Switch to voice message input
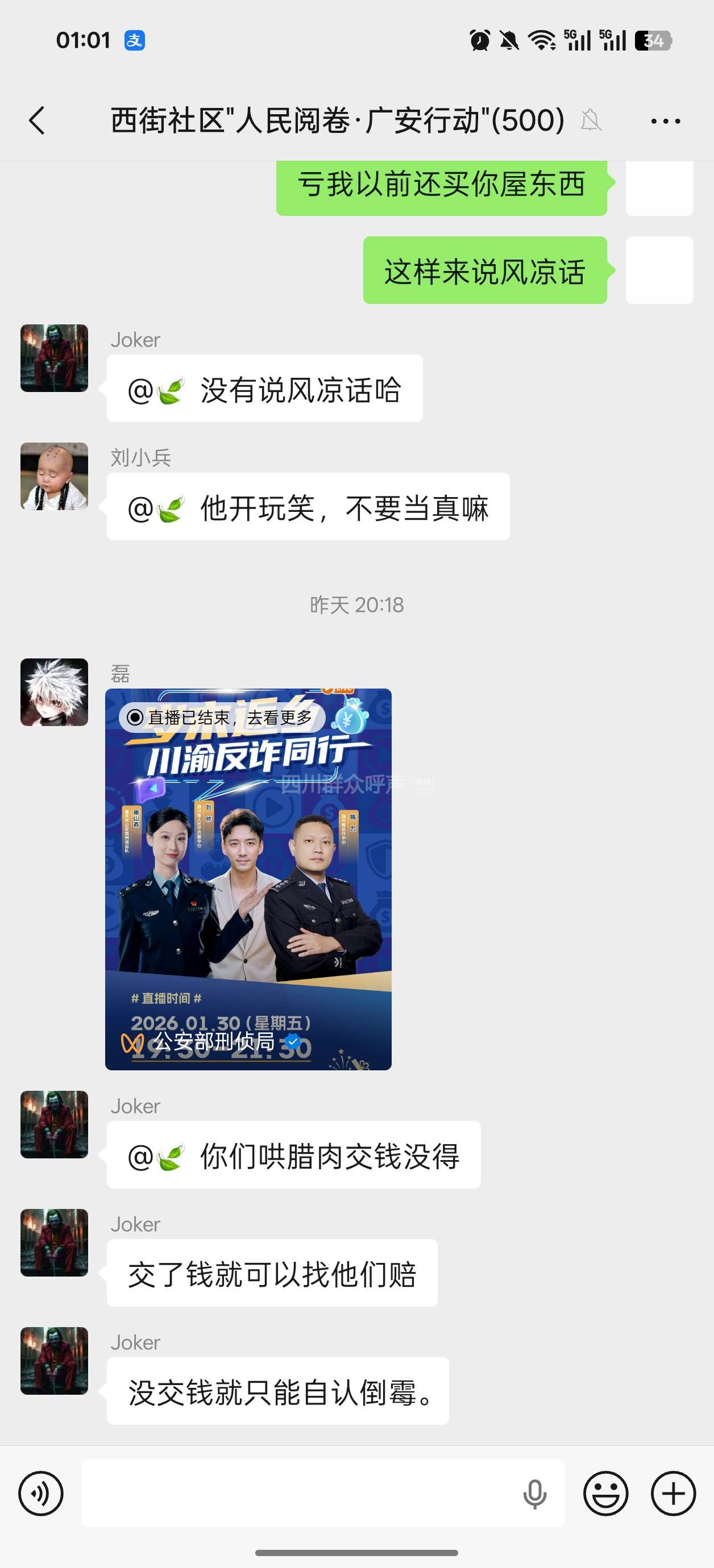 (x=41, y=1493)
